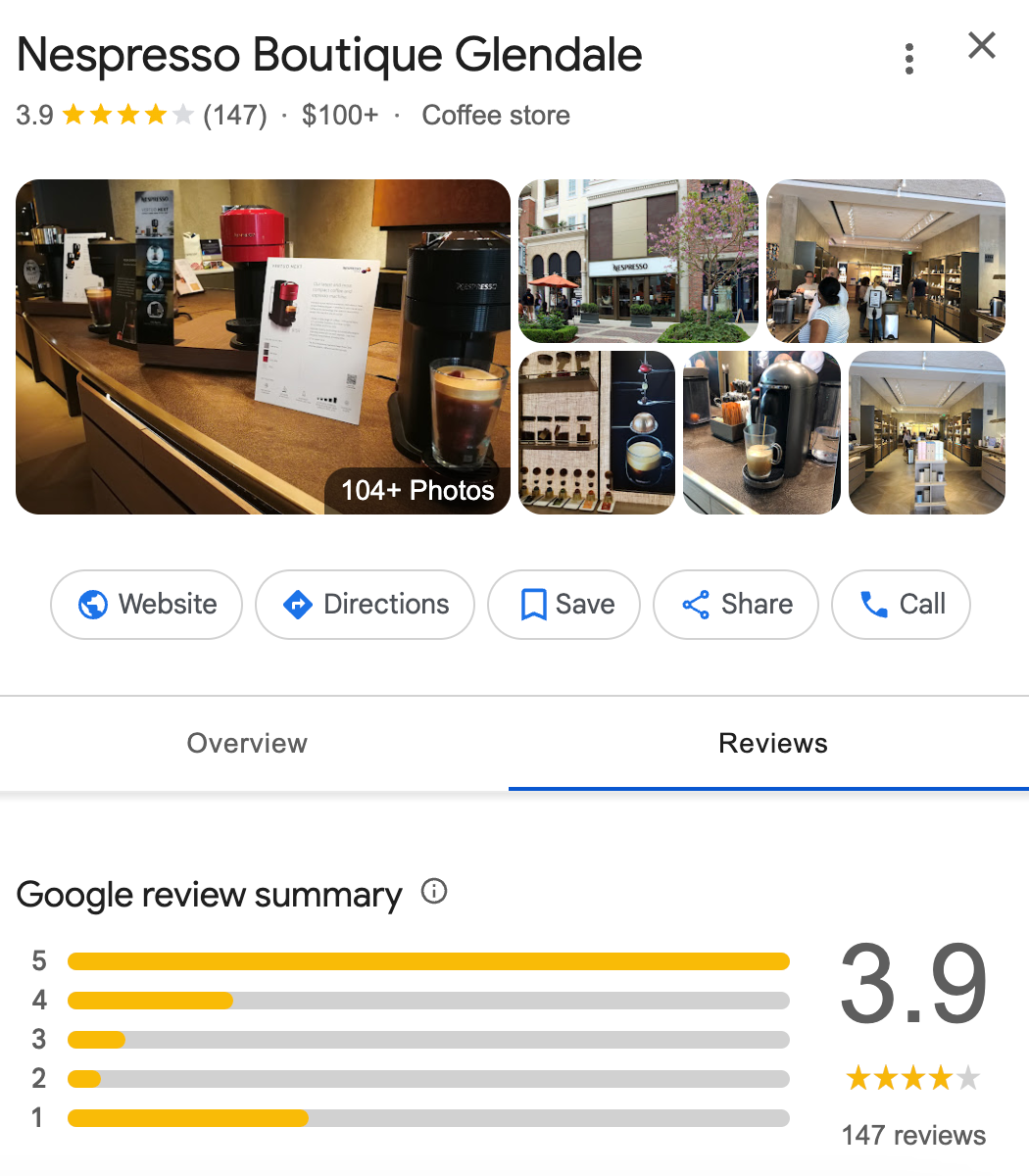Switch to the Overview tab

247,743
